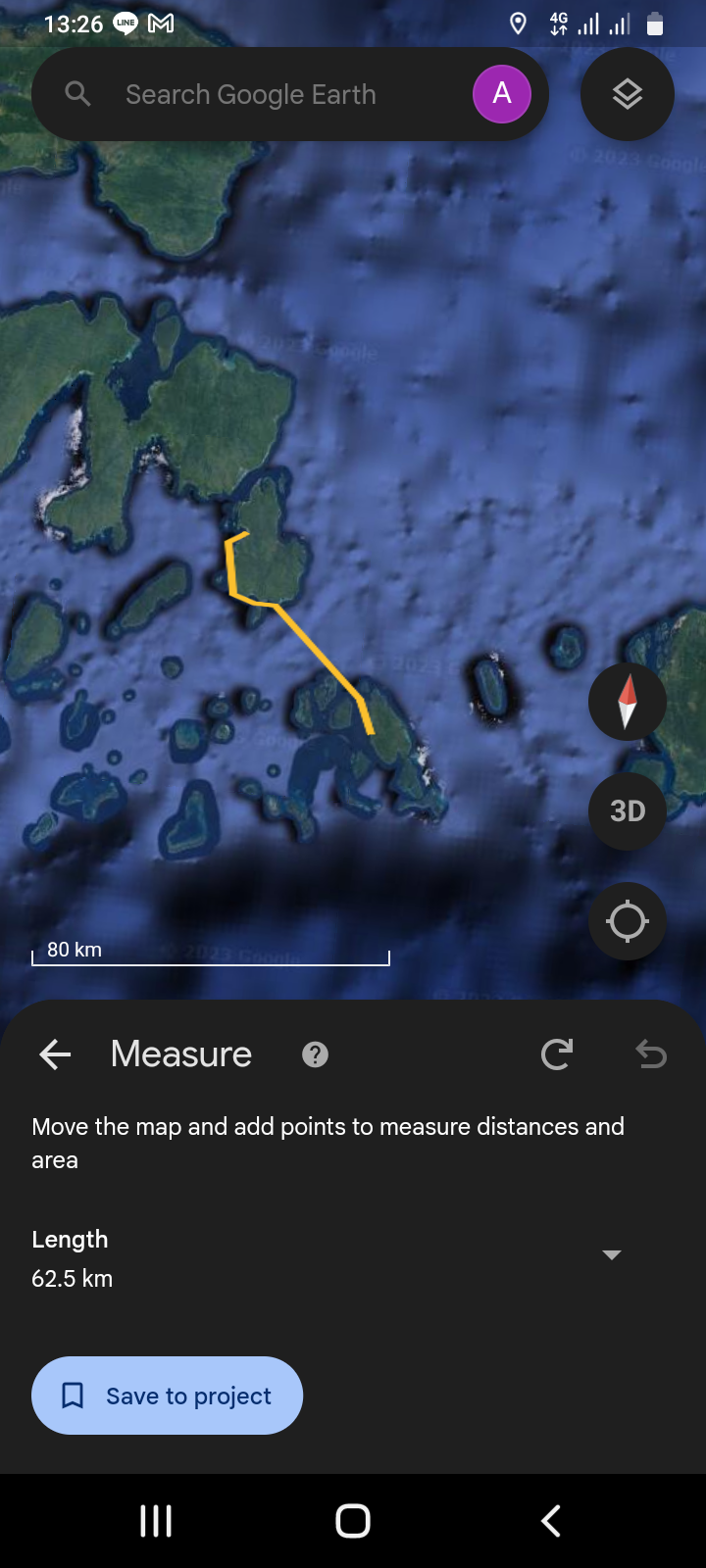Go to the home screen
Viewport: 706px width, 1568px height.
353,1521
